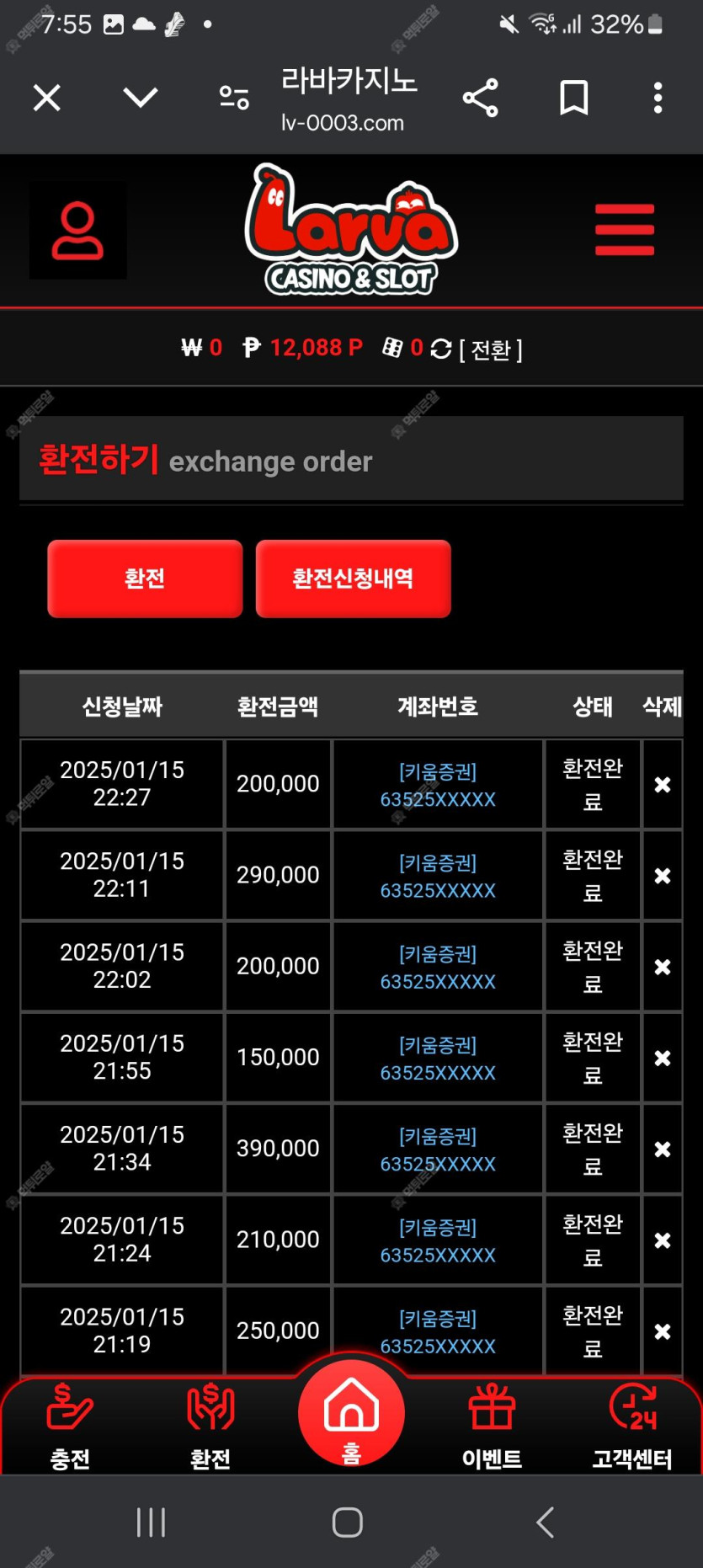Screen dimensions: 703x1568
Task: Open site settings next to the page title
Action: [234, 98]
